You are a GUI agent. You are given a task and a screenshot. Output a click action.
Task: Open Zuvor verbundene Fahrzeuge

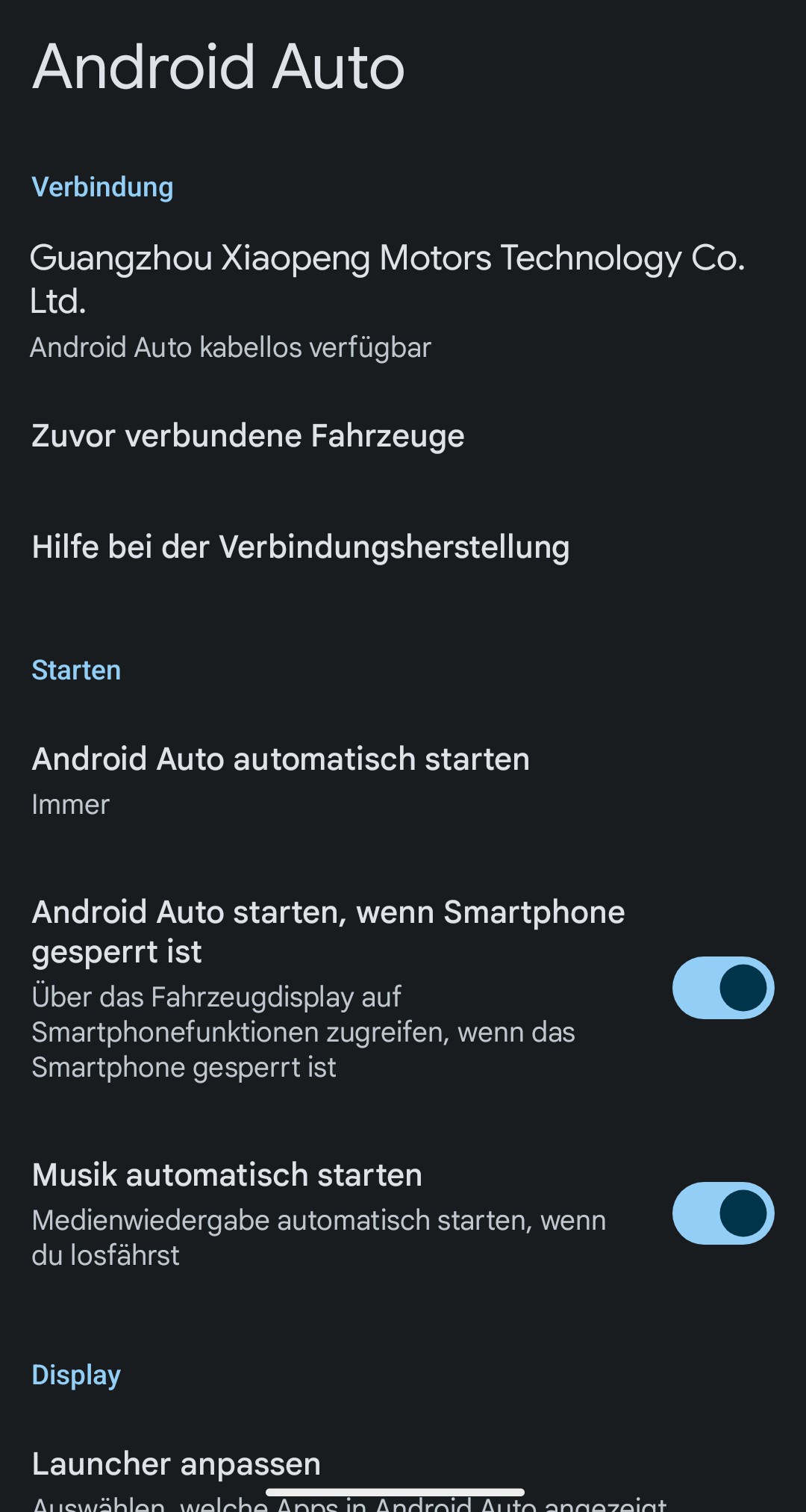tap(249, 436)
